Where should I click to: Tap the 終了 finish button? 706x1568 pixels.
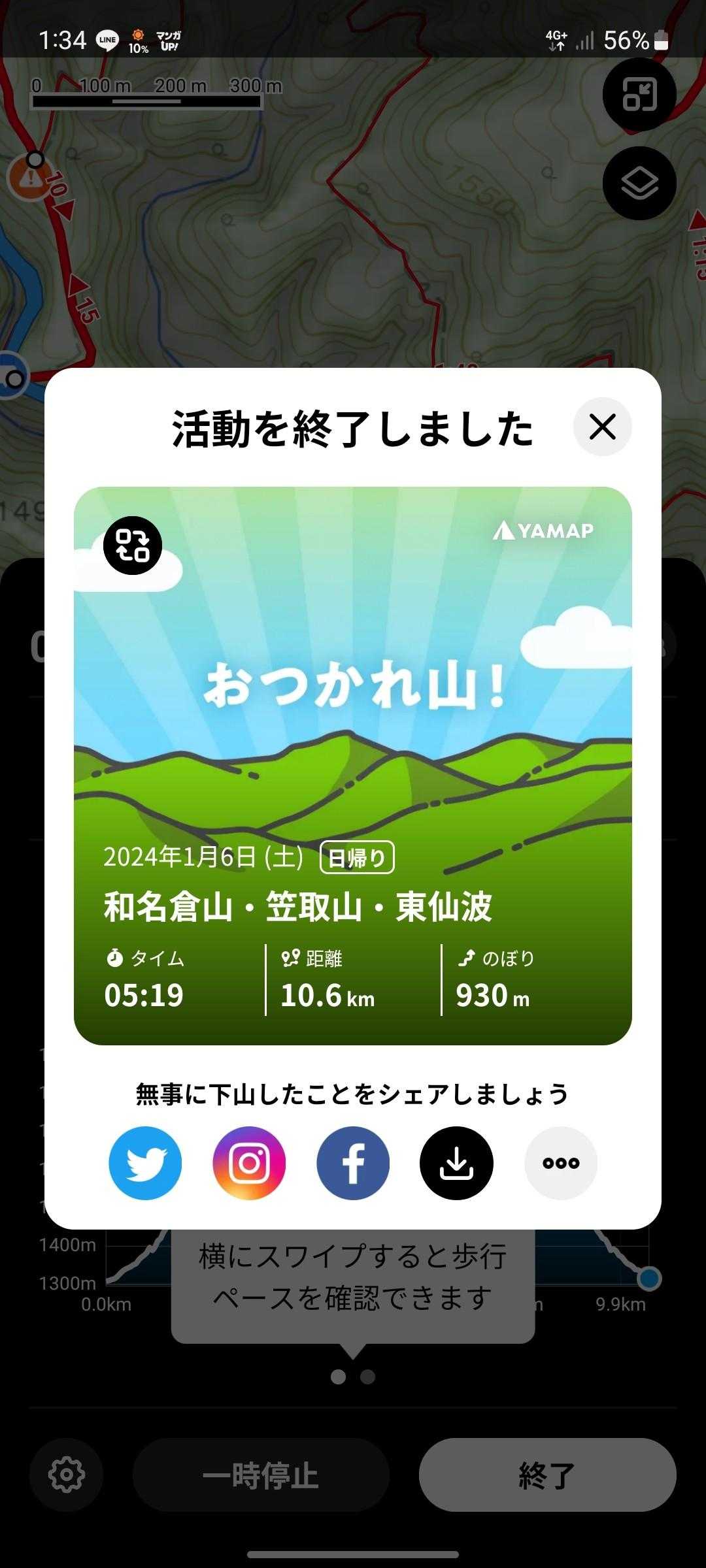(x=547, y=1475)
